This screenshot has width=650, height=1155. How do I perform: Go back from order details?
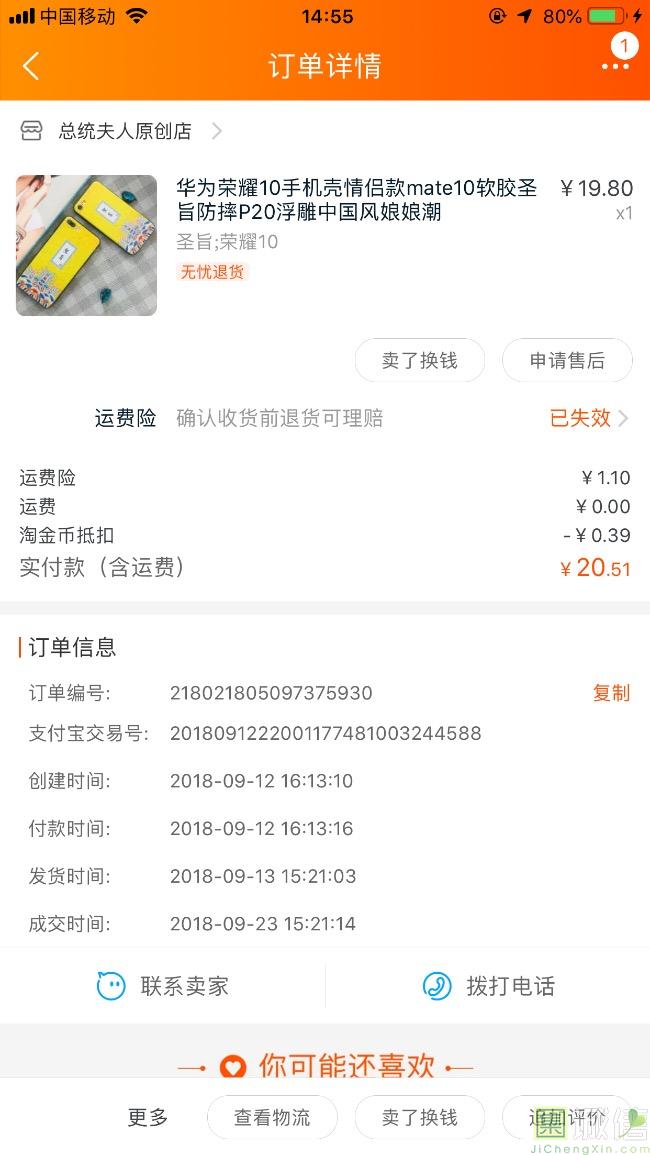coord(31,66)
